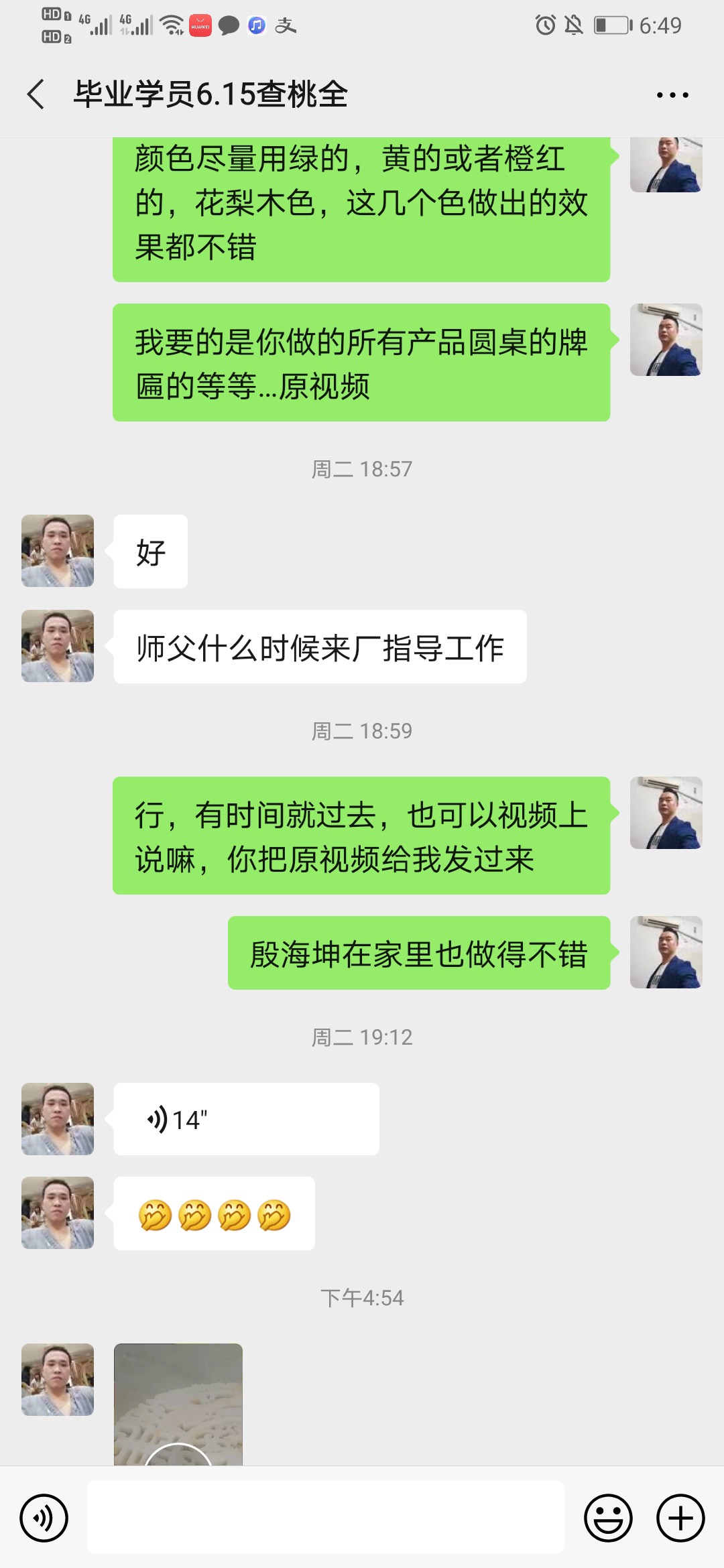Tap the HUAWEI notification icon
This screenshot has width=724, height=1568.
click(199, 25)
